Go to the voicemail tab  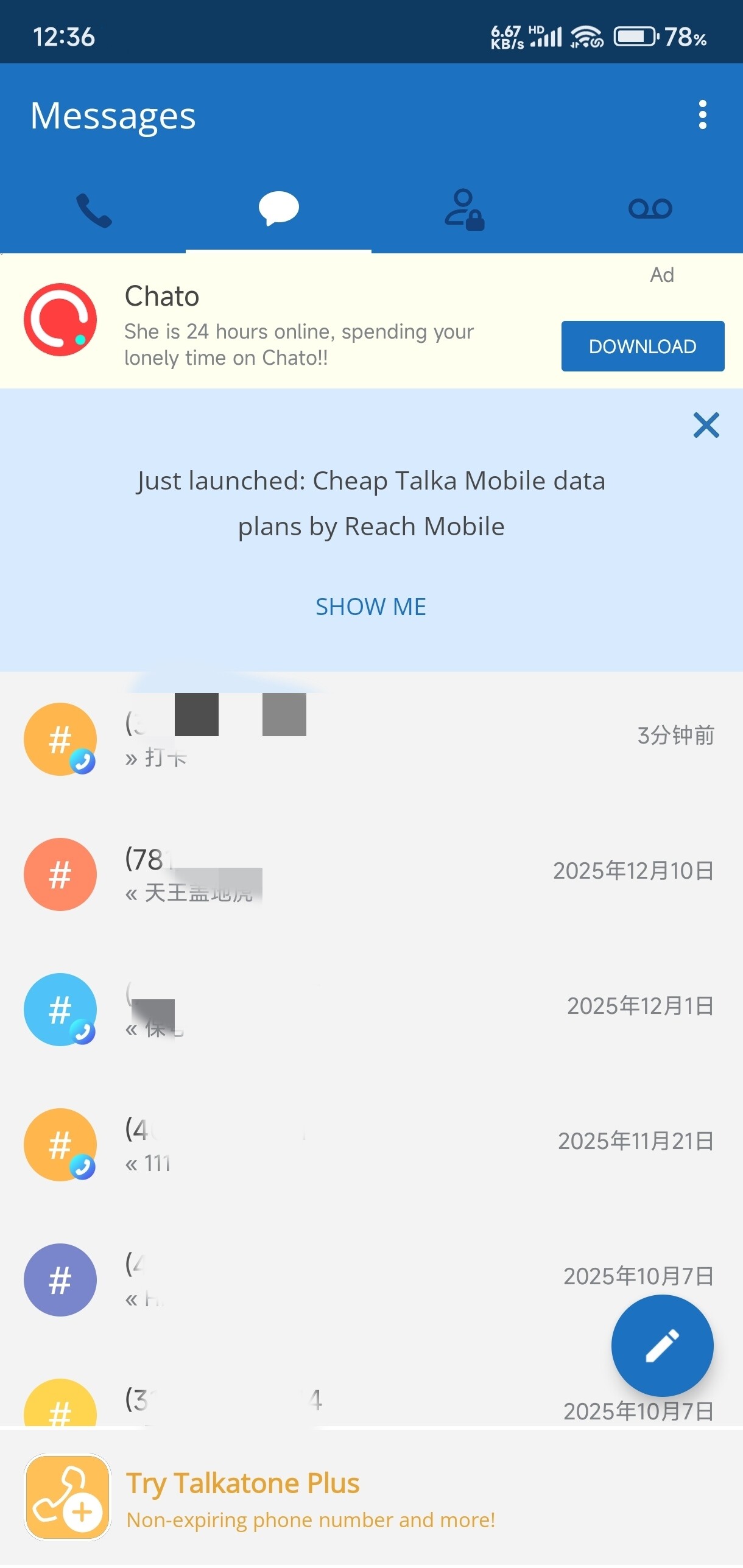click(650, 210)
